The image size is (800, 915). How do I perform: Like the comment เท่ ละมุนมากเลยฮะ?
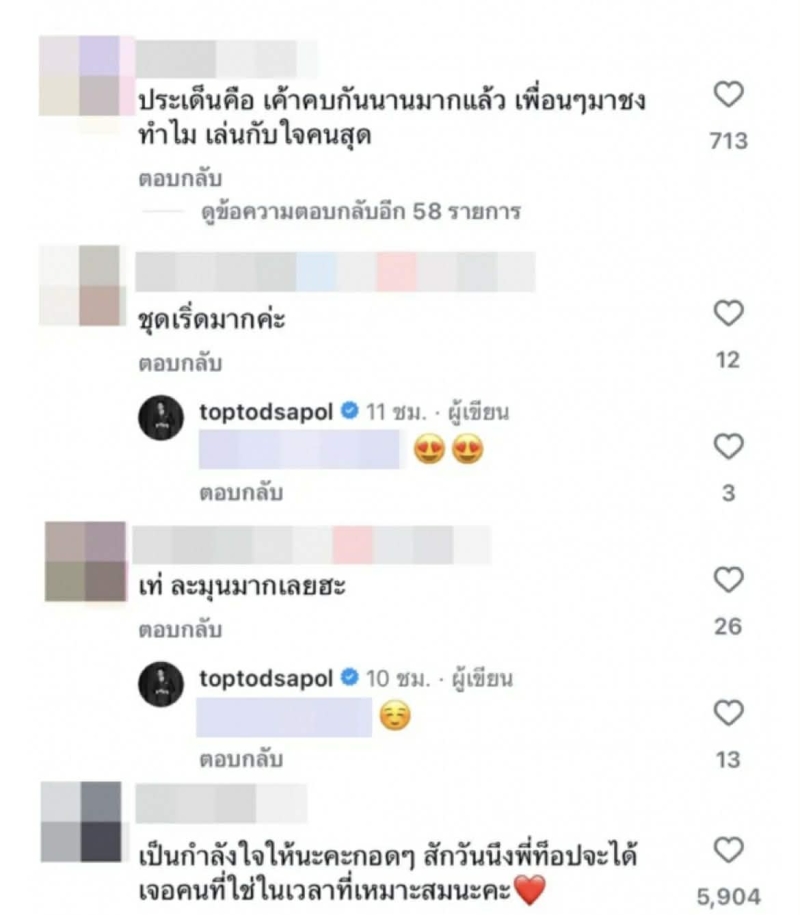(731, 579)
